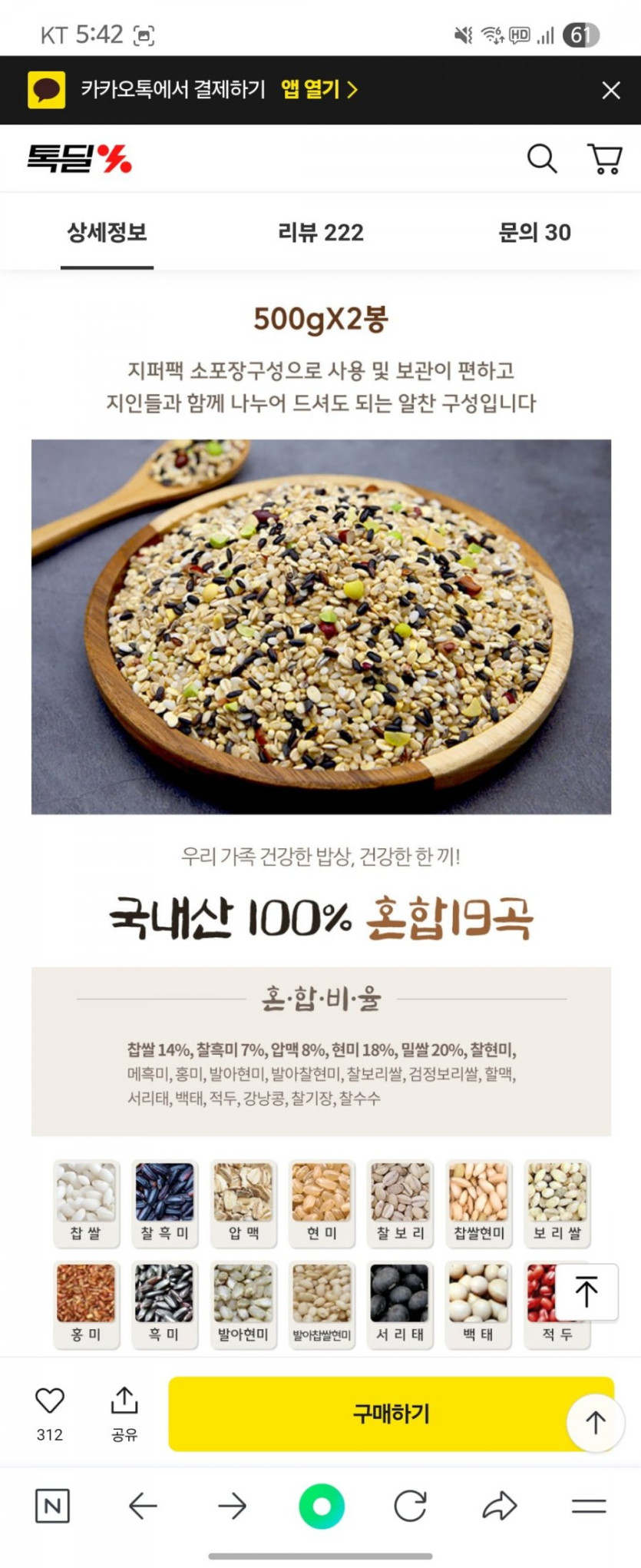Go back in the browser toolbar
This screenshot has height=1568, width=641.
143,1506
